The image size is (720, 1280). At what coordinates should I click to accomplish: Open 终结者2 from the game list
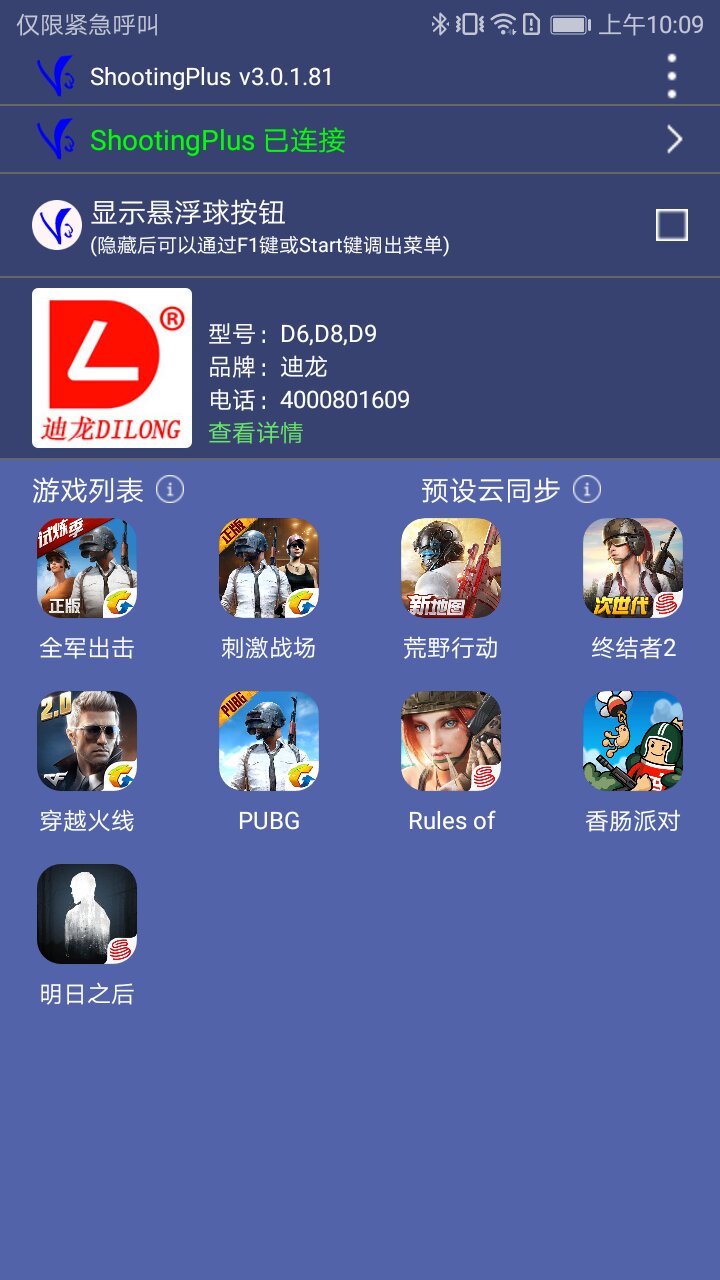click(633, 568)
